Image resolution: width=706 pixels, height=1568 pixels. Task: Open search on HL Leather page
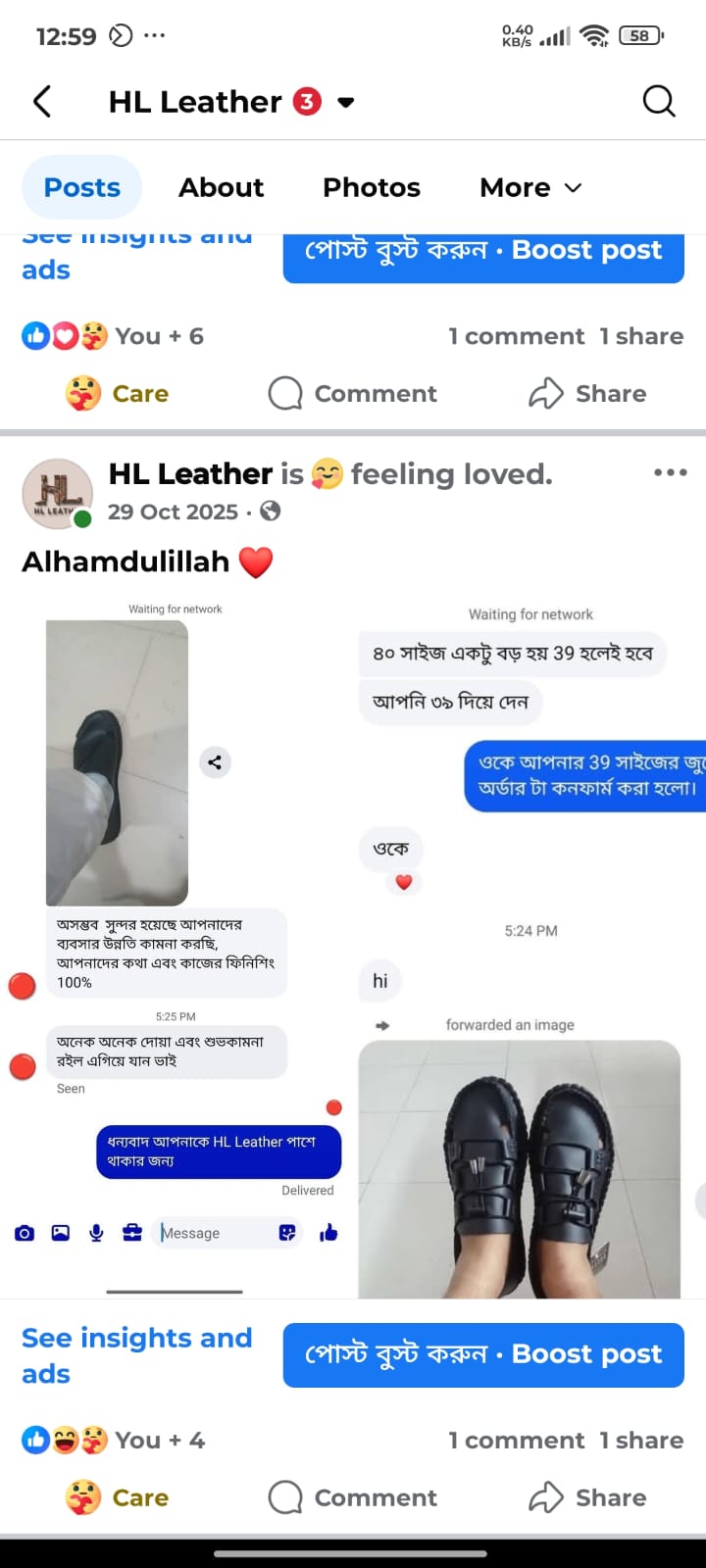(658, 101)
